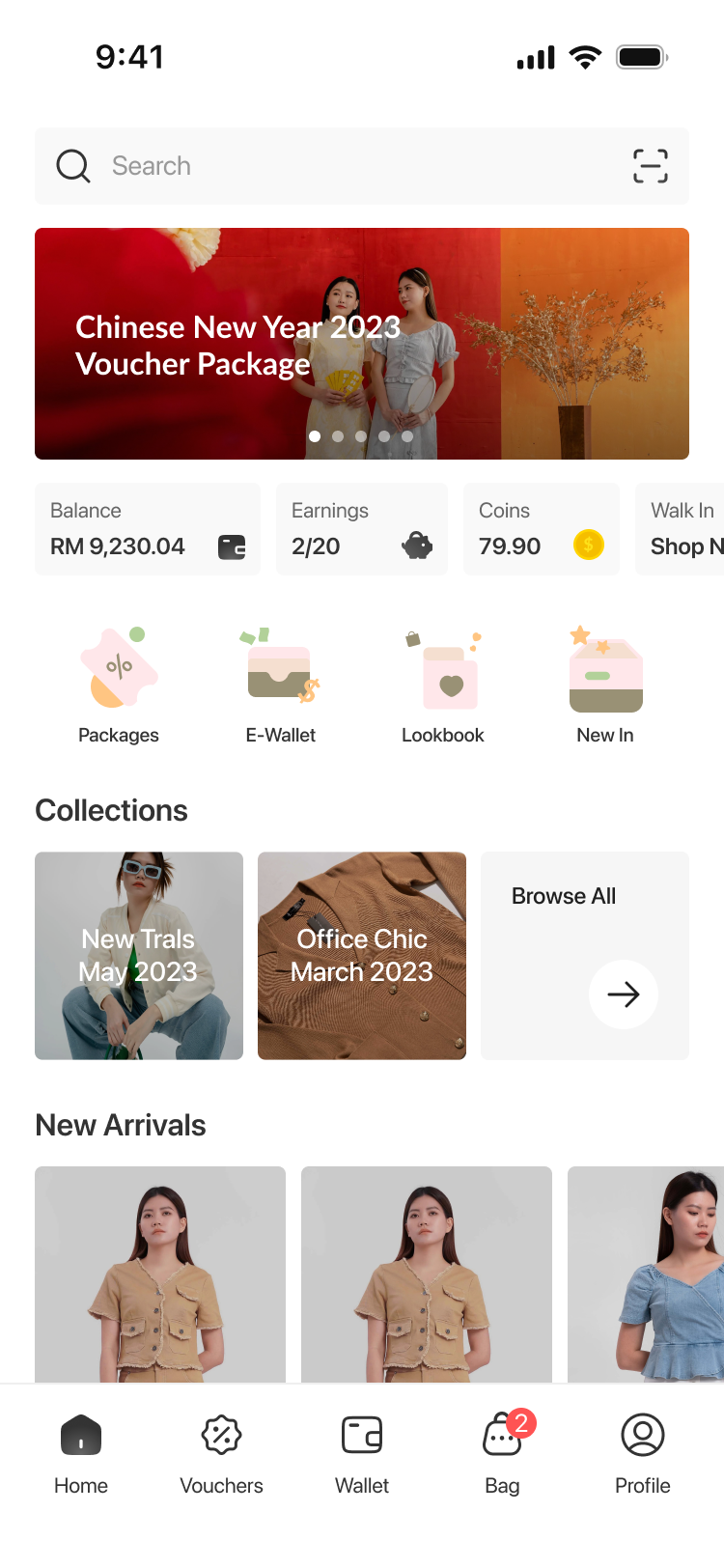
Task: Go to the Wallet tab
Action: pyautogui.click(x=362, y=1454)
